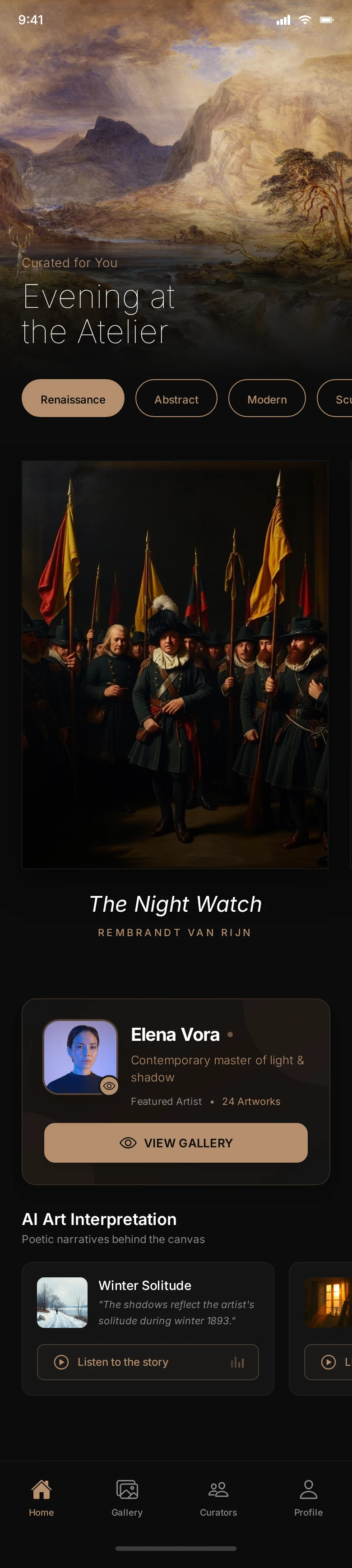Open Elena Vora's profile photo

point(80,1056)
